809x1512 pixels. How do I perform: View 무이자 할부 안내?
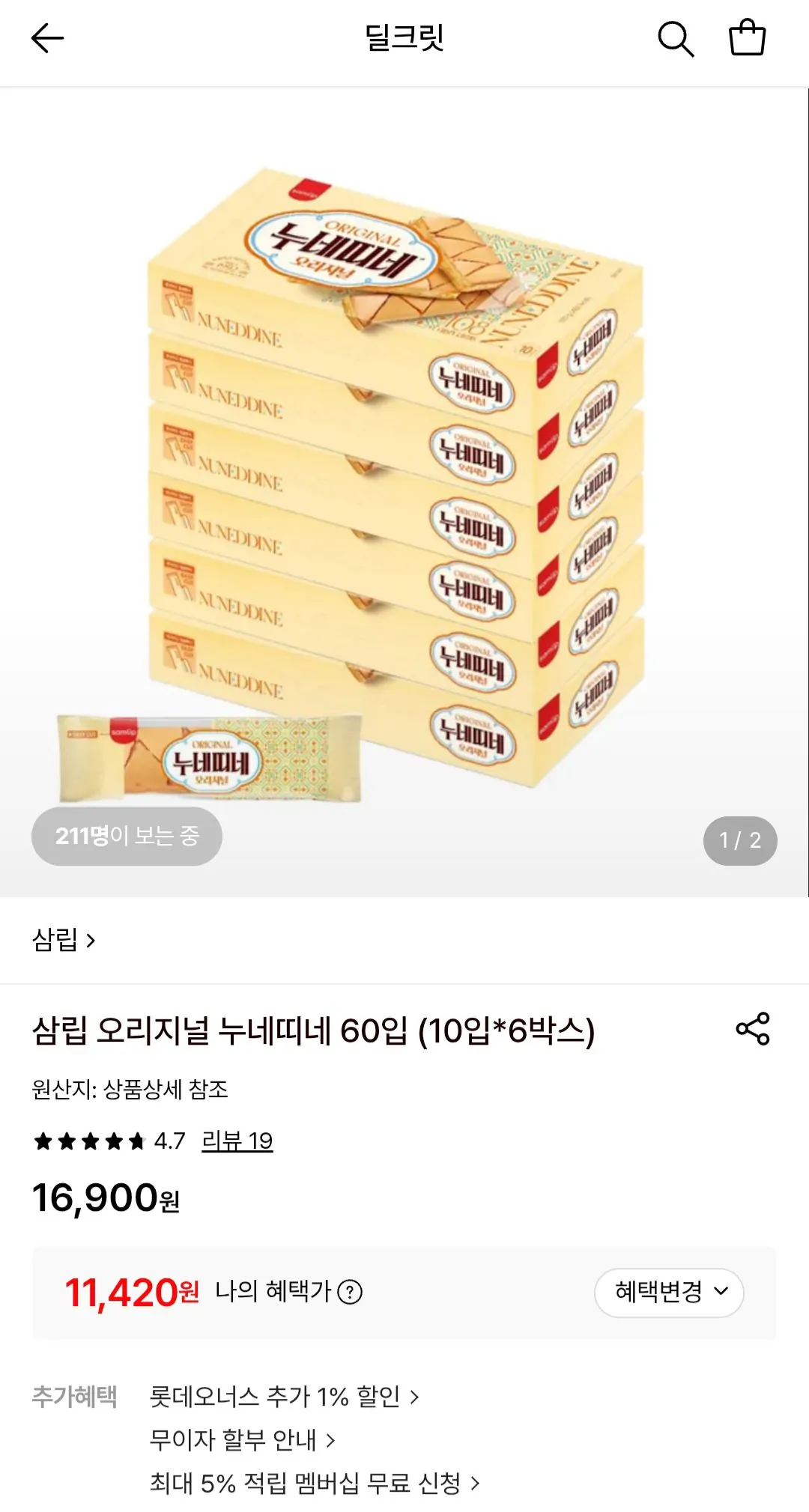tap(242, 1439)
